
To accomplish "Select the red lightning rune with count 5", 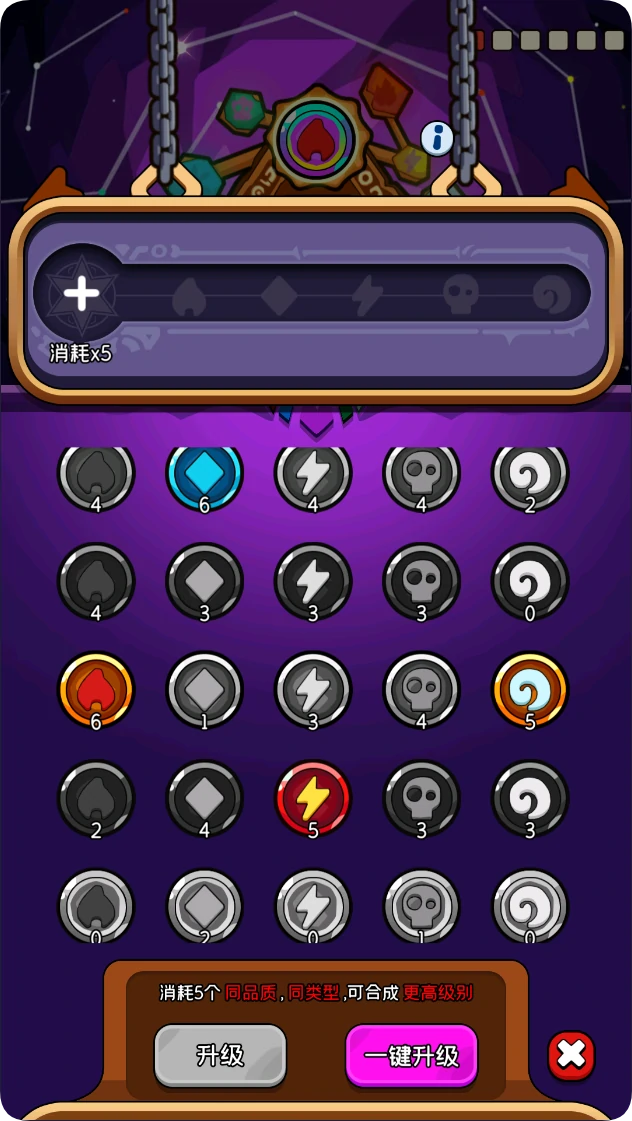I will point(313,798).
